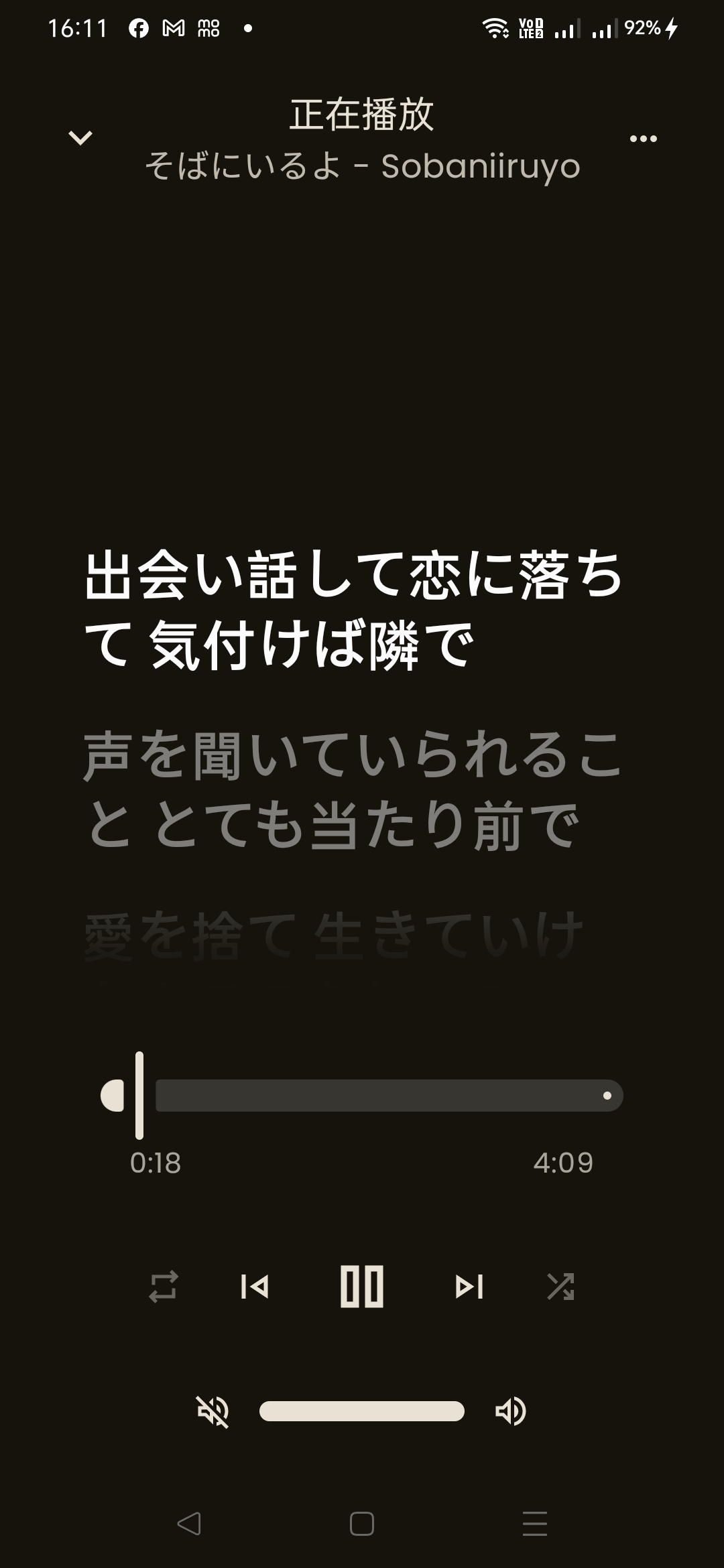Skip to the next track
The height and width of the screenshot is (1568, 724).
[x=469, y=1286]
